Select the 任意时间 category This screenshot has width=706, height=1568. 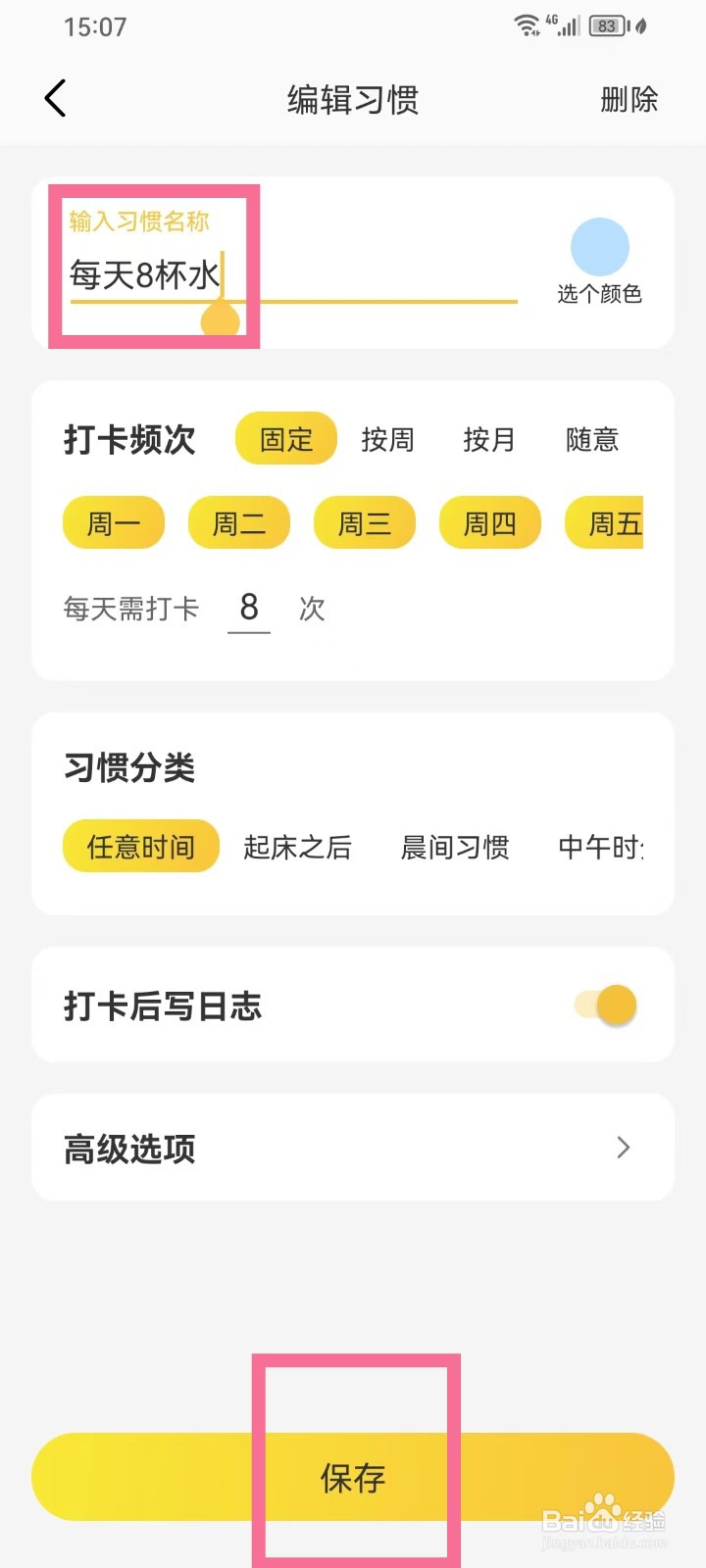pos(141,847)
